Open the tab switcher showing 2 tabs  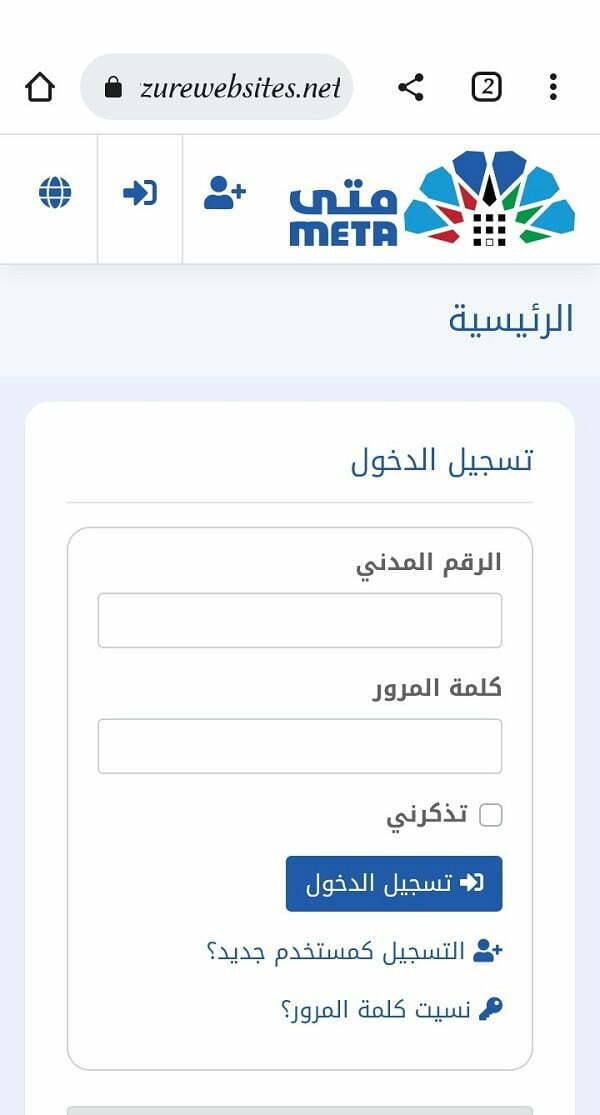pyautogui.click(x=487, y=87)
